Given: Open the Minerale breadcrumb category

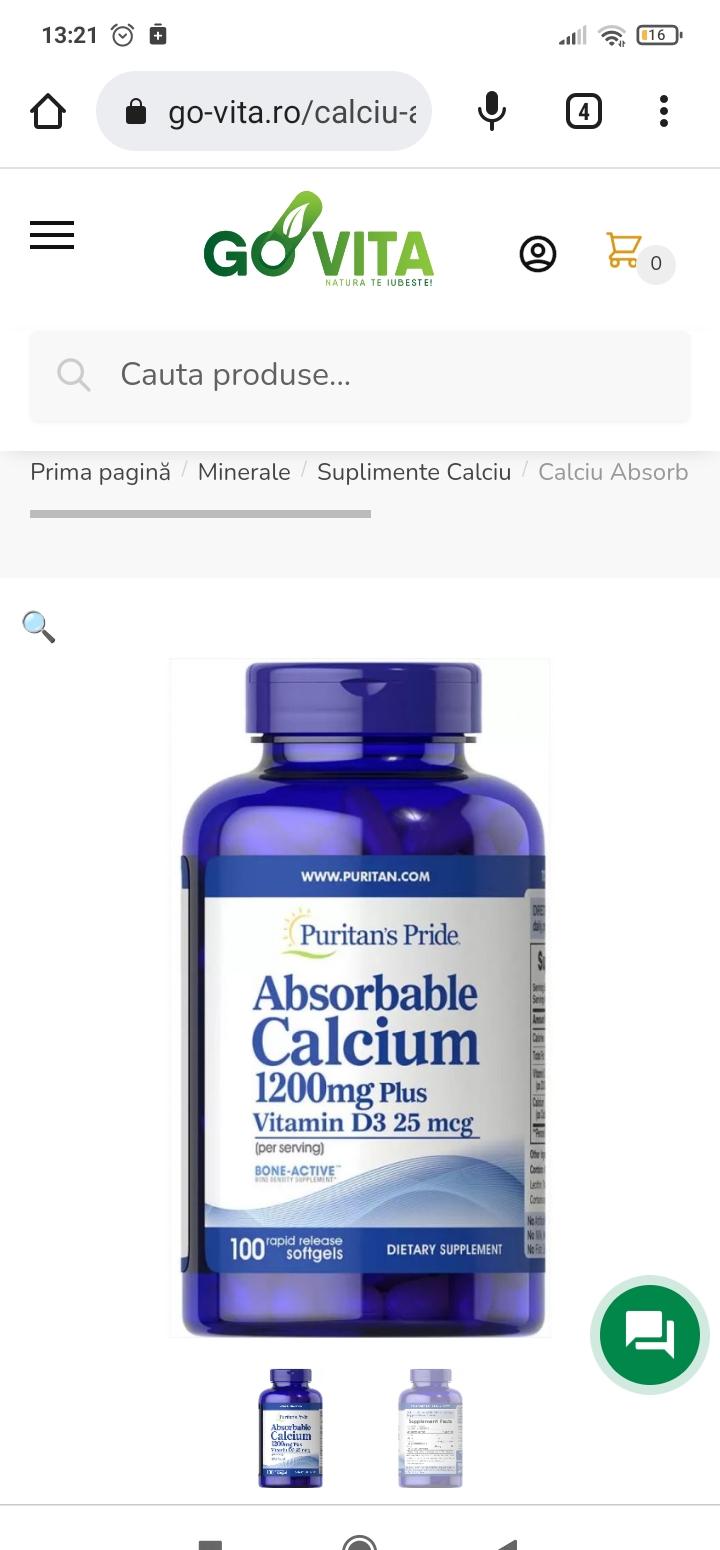Looking at the screenshot, I should click(244, 472).
